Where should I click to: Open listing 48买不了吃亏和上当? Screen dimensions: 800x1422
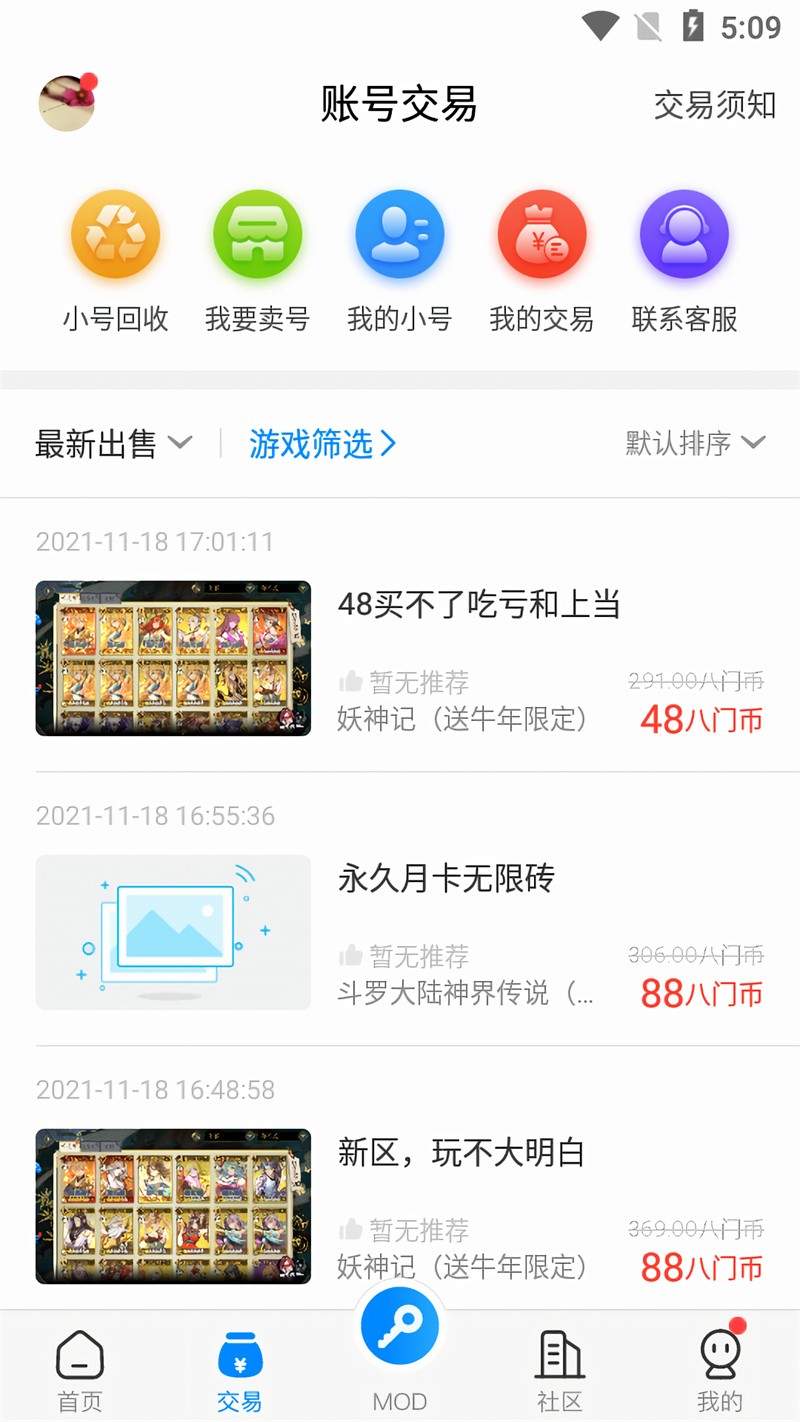click(x=479, y=604)
